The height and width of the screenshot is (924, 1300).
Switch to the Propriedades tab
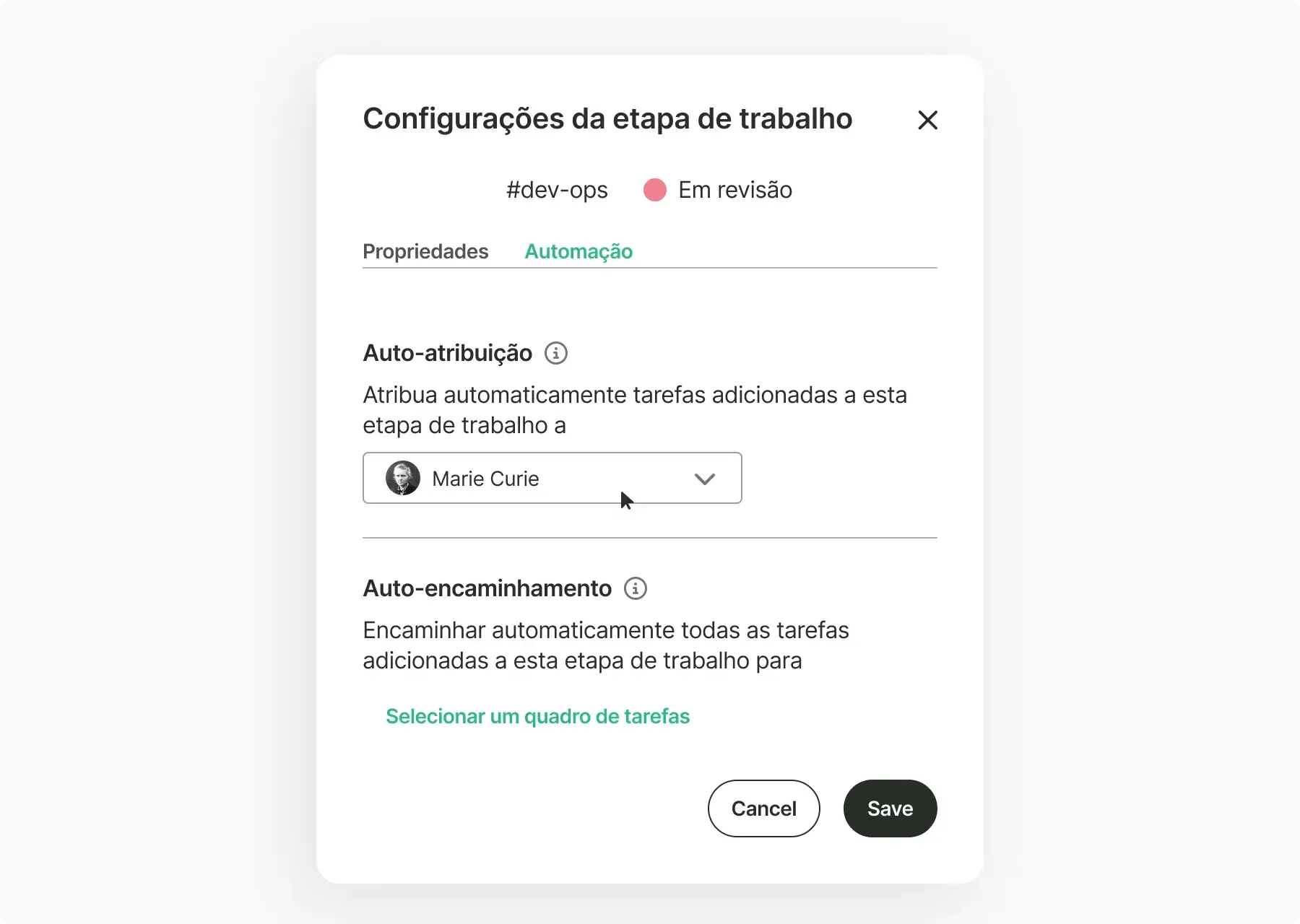425,251
